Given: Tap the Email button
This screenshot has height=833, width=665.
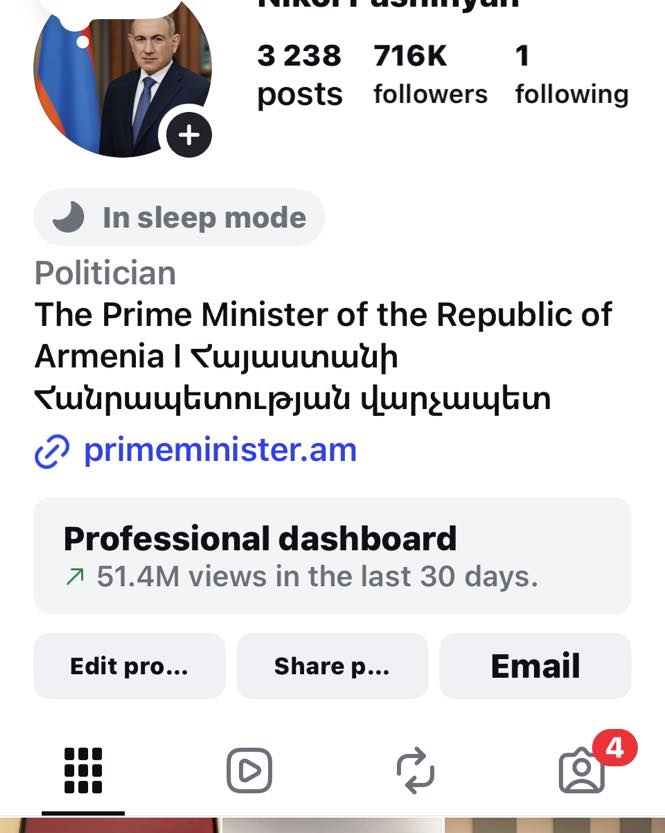Looking at the screenshot, I should tap(535, 666).
